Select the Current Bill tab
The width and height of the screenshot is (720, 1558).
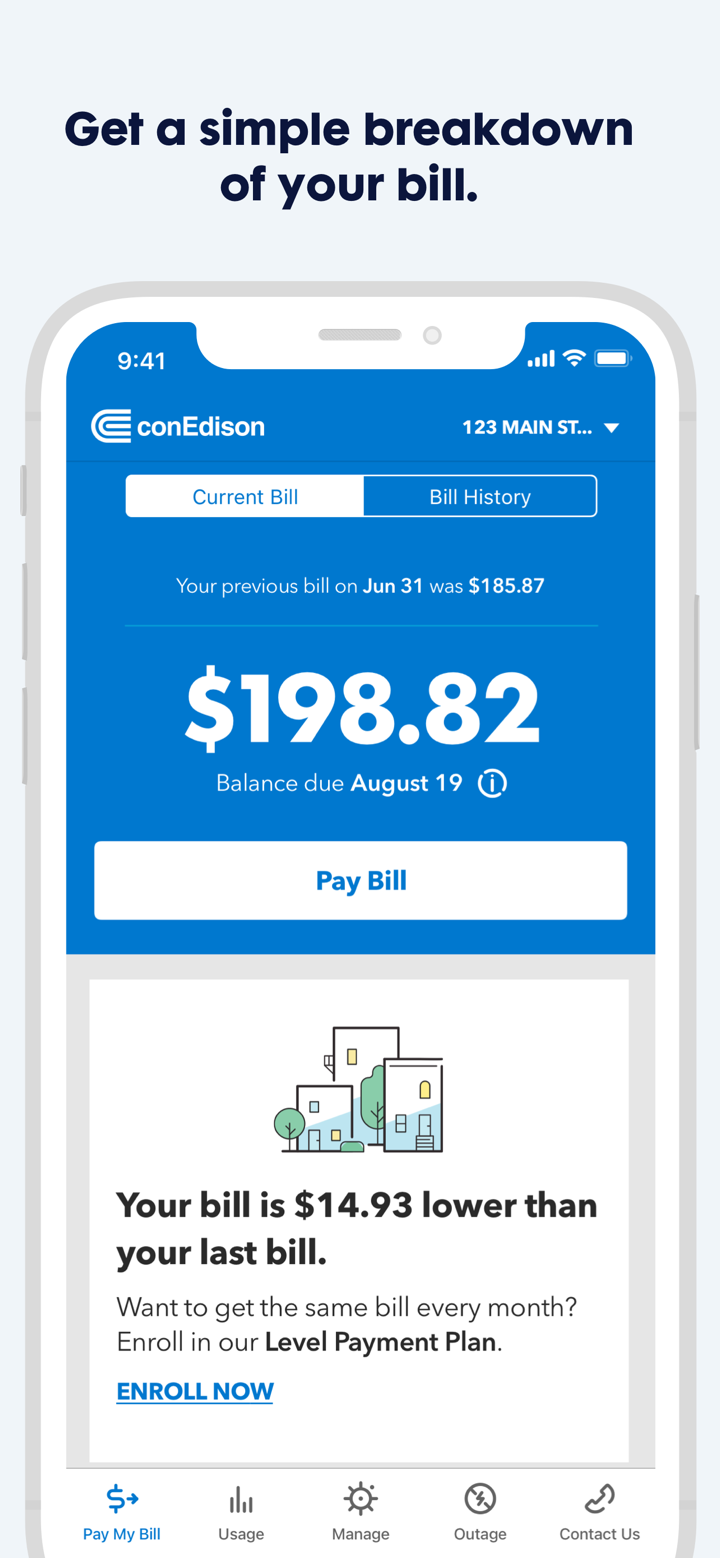tap(244, 496)
